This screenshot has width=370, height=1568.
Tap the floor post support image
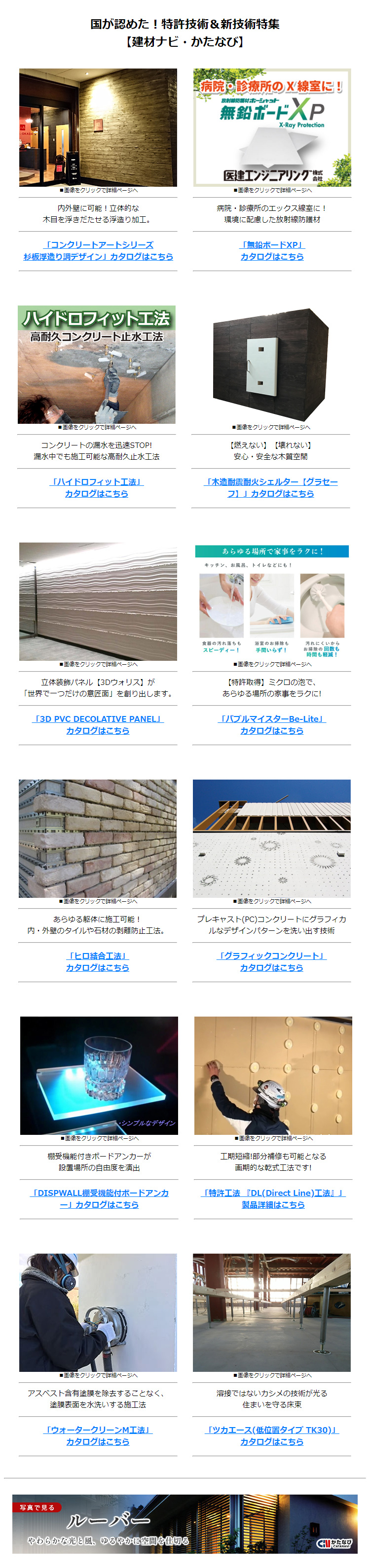click(272, 1312)
